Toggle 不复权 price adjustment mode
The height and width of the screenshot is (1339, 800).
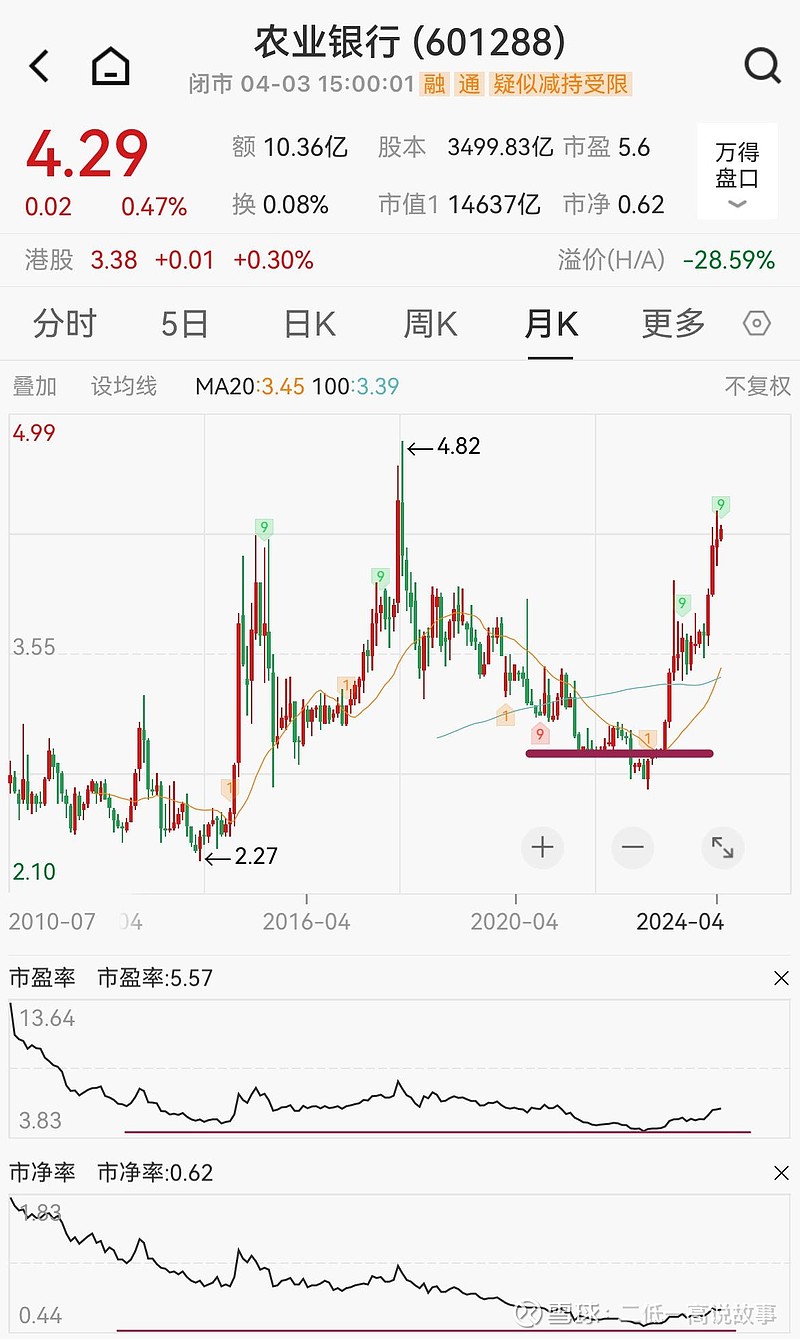(x=757, y=387)
